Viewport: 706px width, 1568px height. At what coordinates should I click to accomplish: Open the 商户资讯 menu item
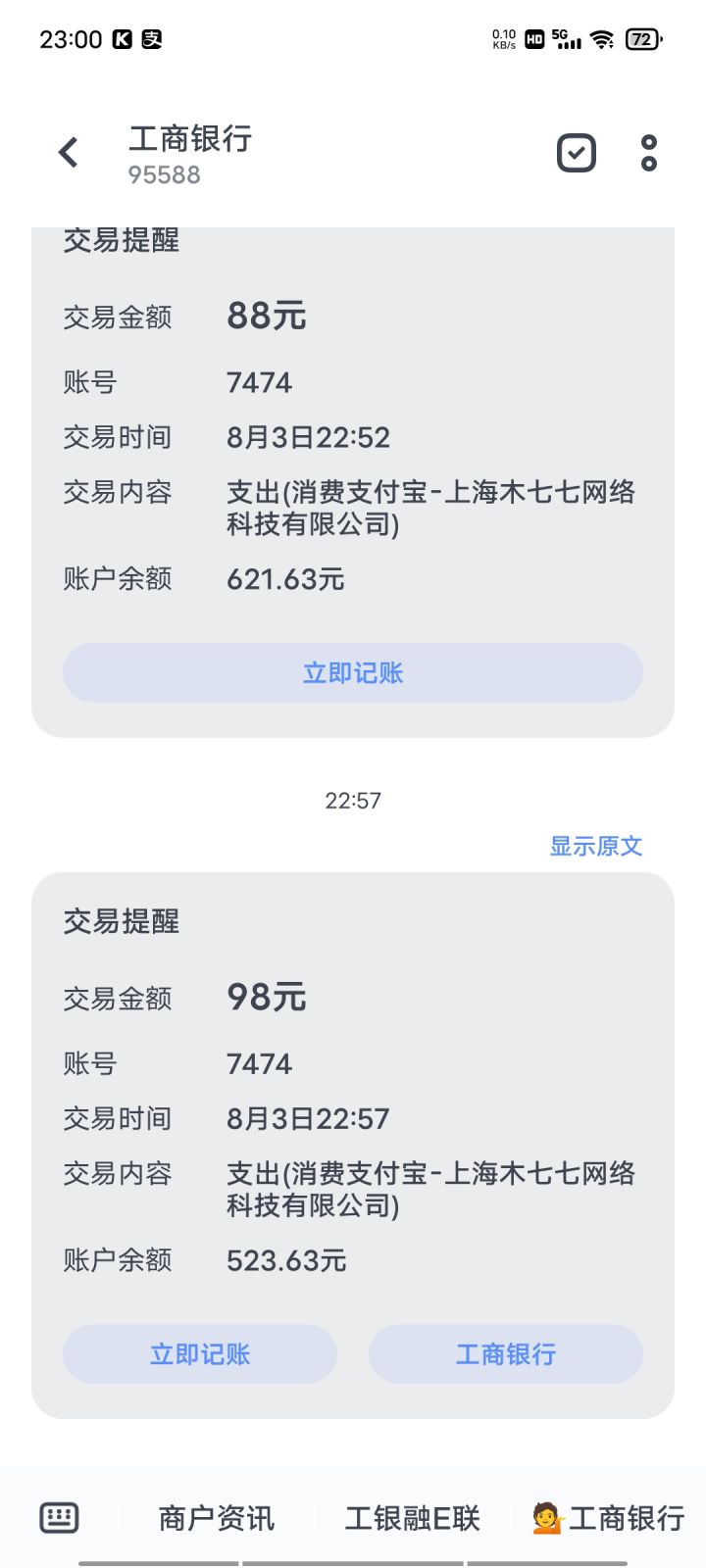click(215, 1516)
